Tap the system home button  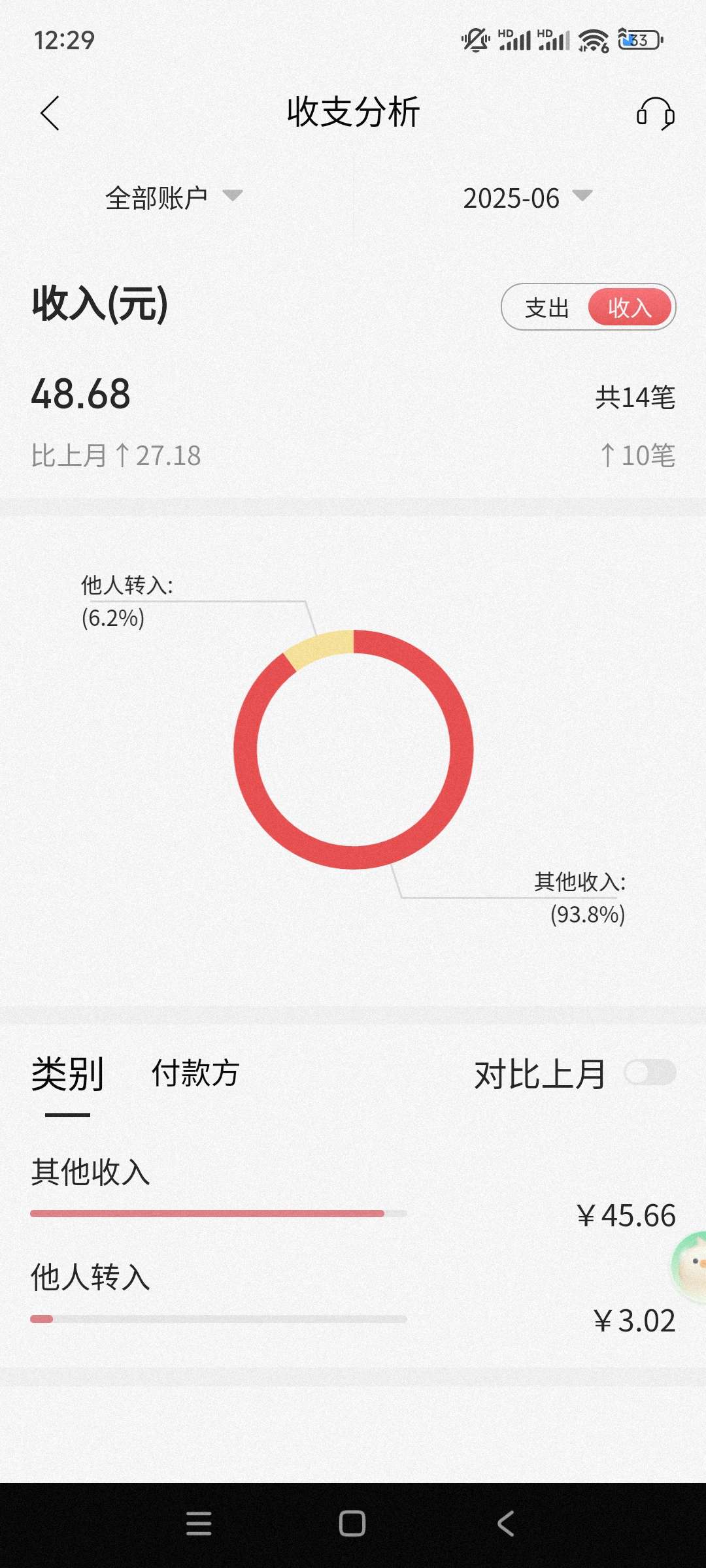point(352,1524)
